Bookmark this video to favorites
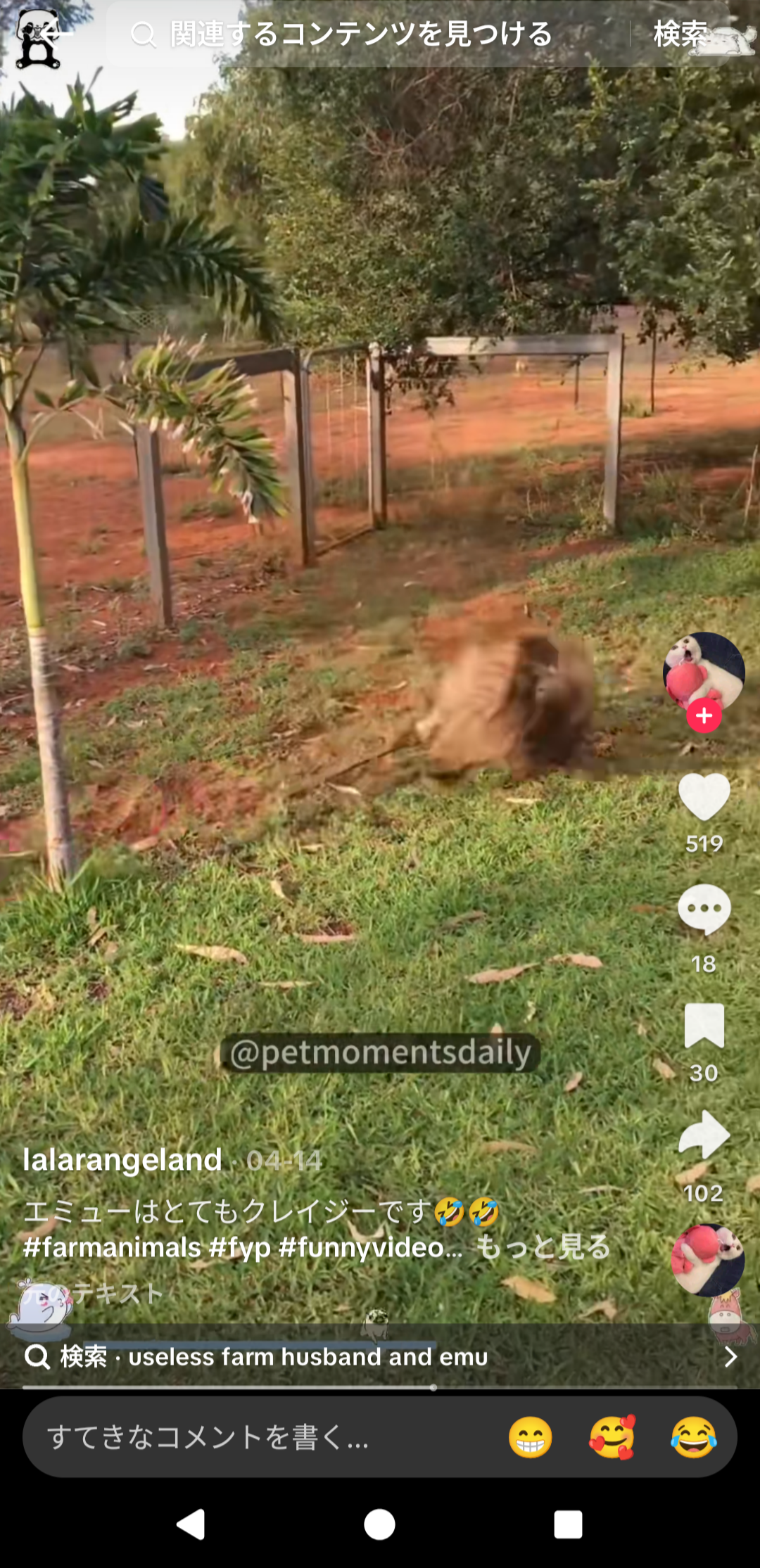Screen dimensions: 760x1568 point(704,1025)
